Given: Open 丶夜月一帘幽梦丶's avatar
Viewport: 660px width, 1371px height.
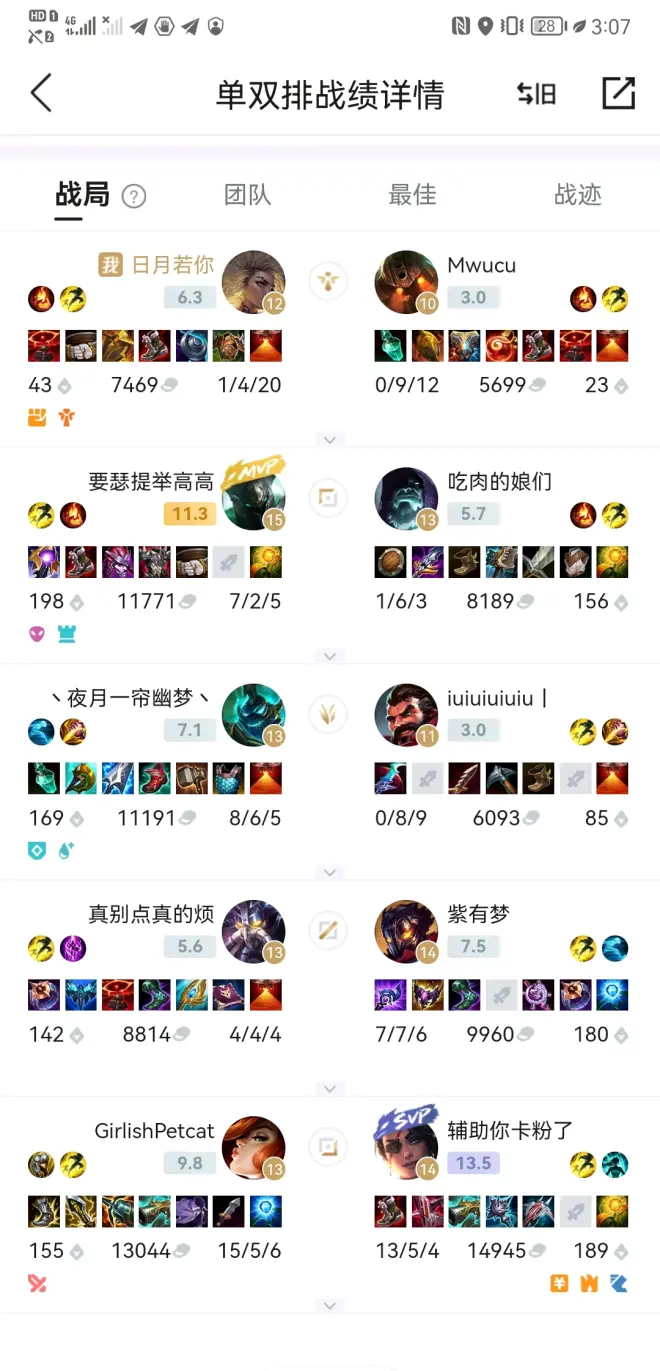Looking at the screenshot, I should point(253,715).
